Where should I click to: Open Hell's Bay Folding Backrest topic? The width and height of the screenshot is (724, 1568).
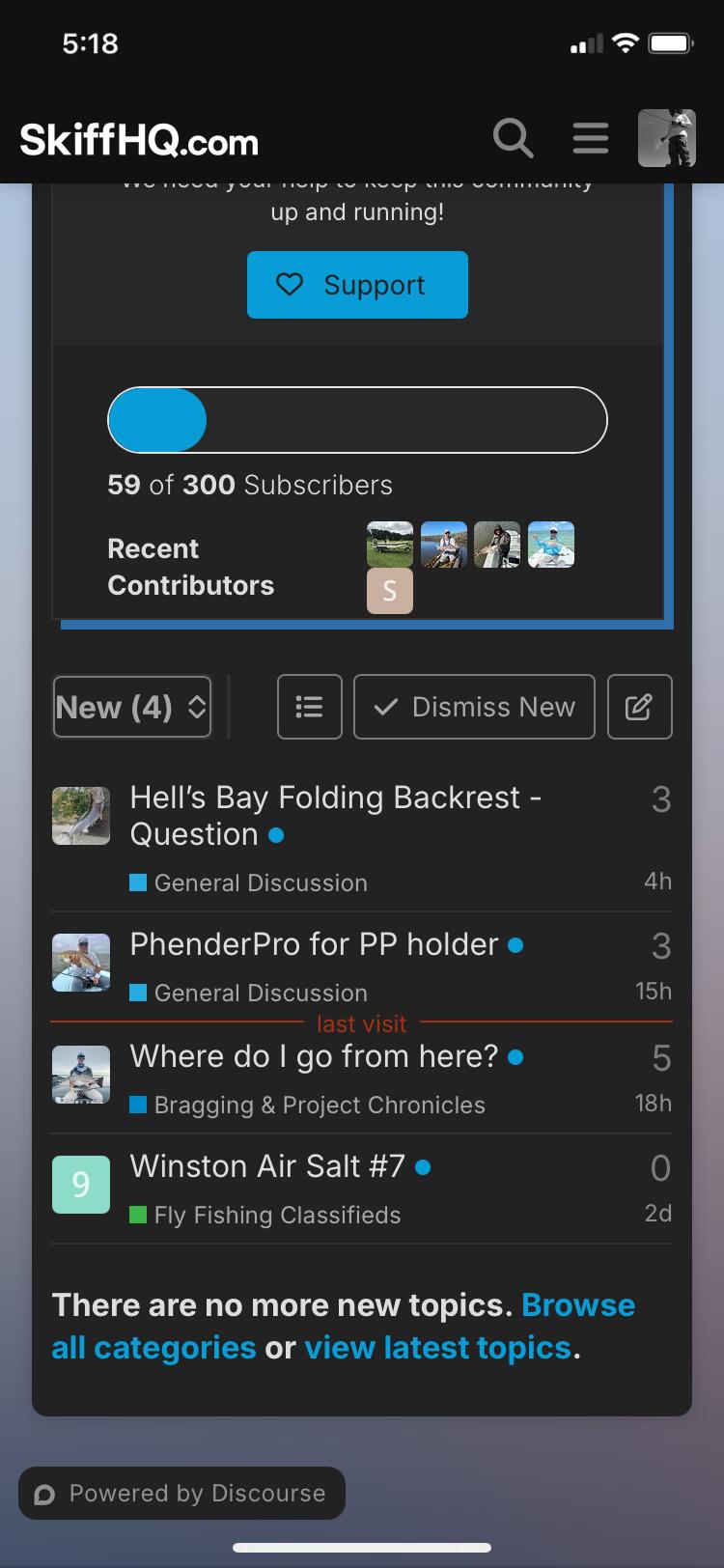(x=335, y=816)
